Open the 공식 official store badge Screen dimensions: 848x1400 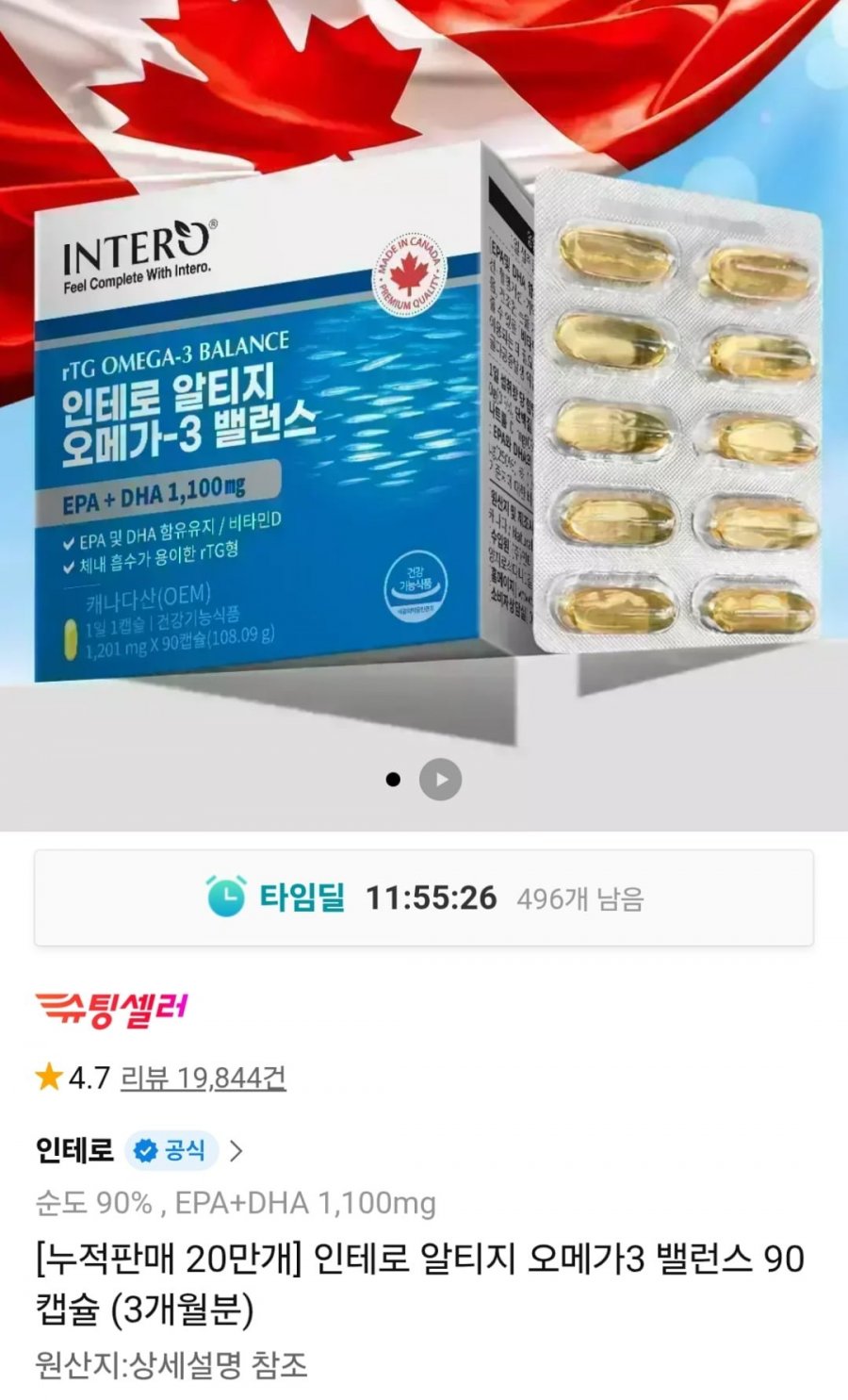click(x=171, y=1150)
